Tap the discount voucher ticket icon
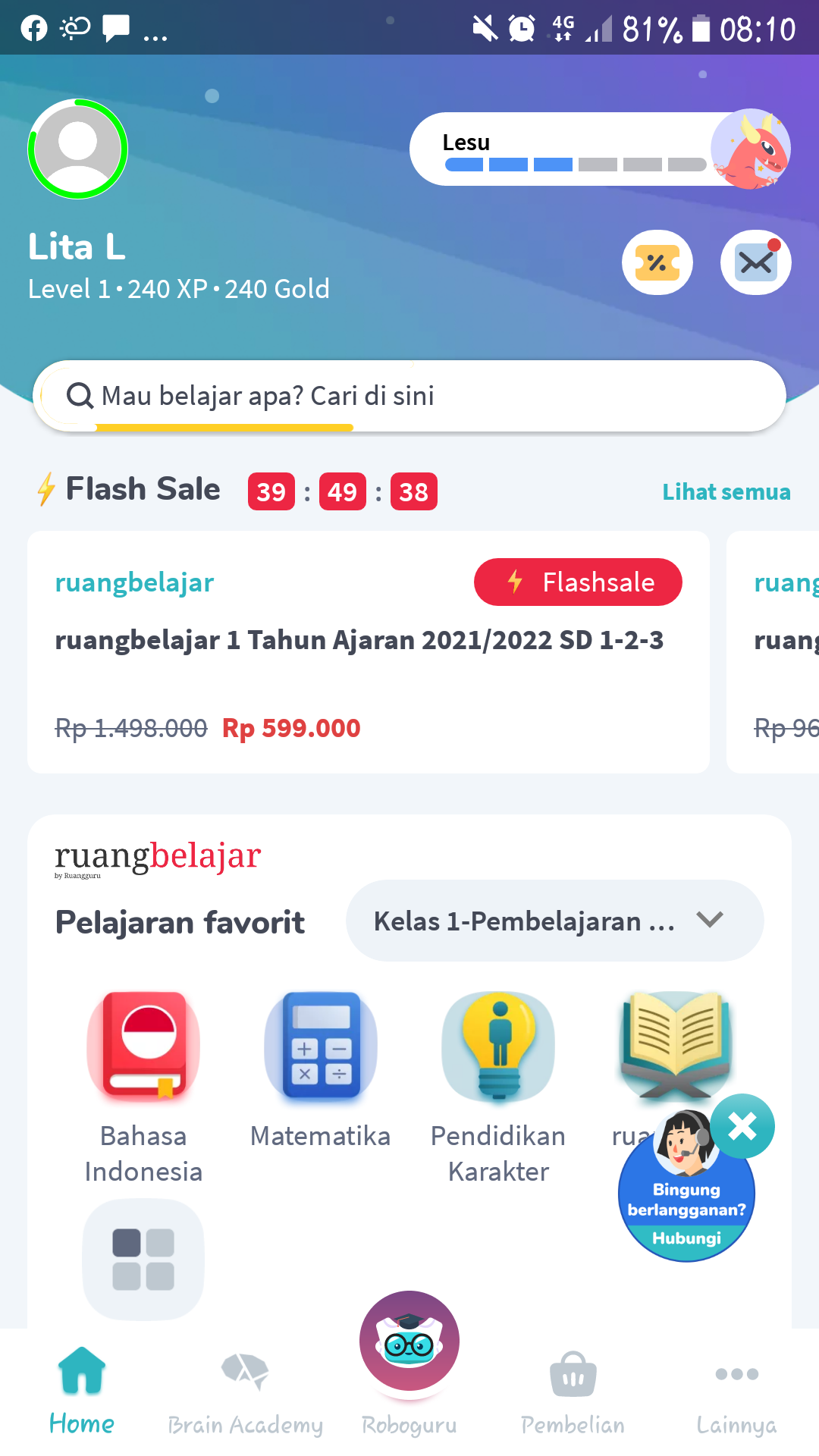819x1456 pixels. tap(657, 262)
